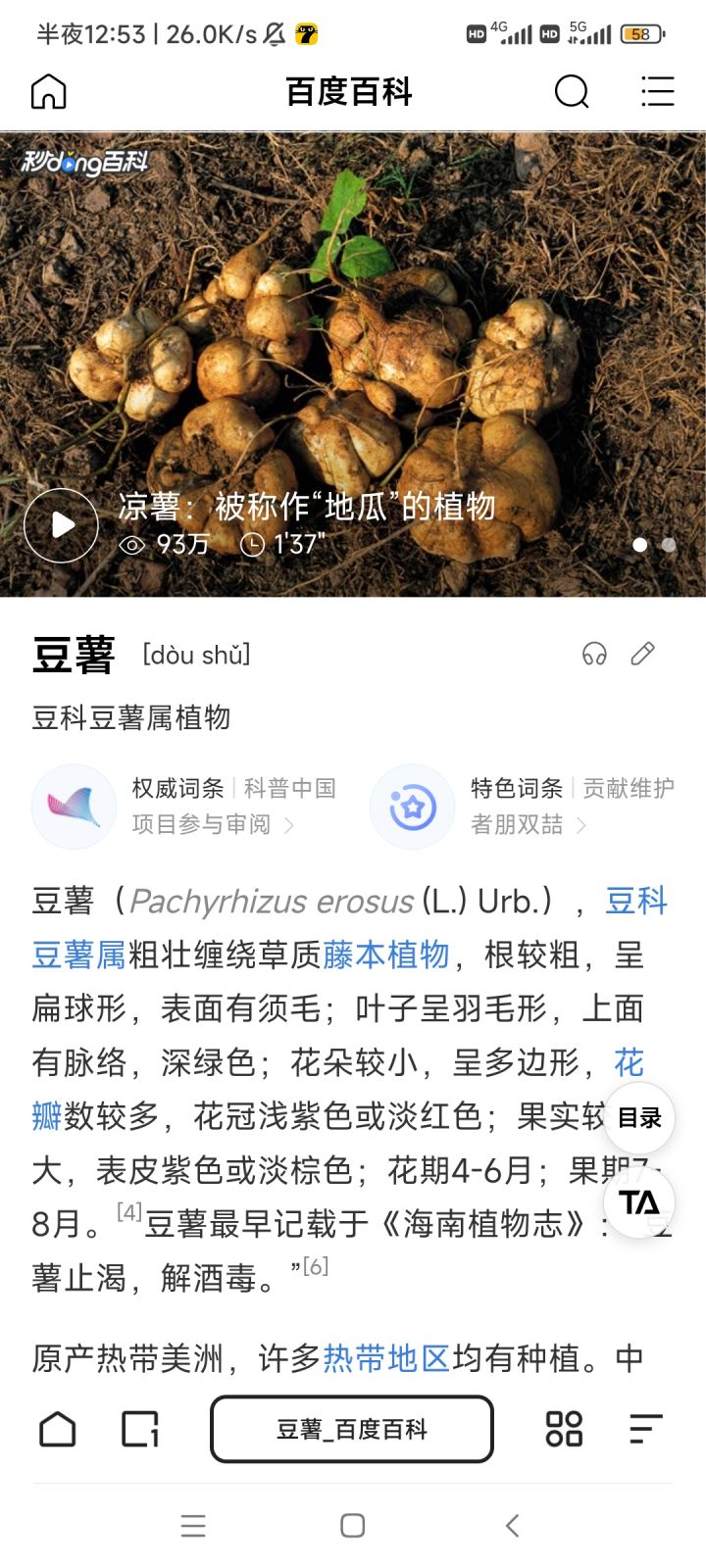Open the 热带地区 link
The image size is (706, 1568).
pyautogui.click(x=386, y=1358)
